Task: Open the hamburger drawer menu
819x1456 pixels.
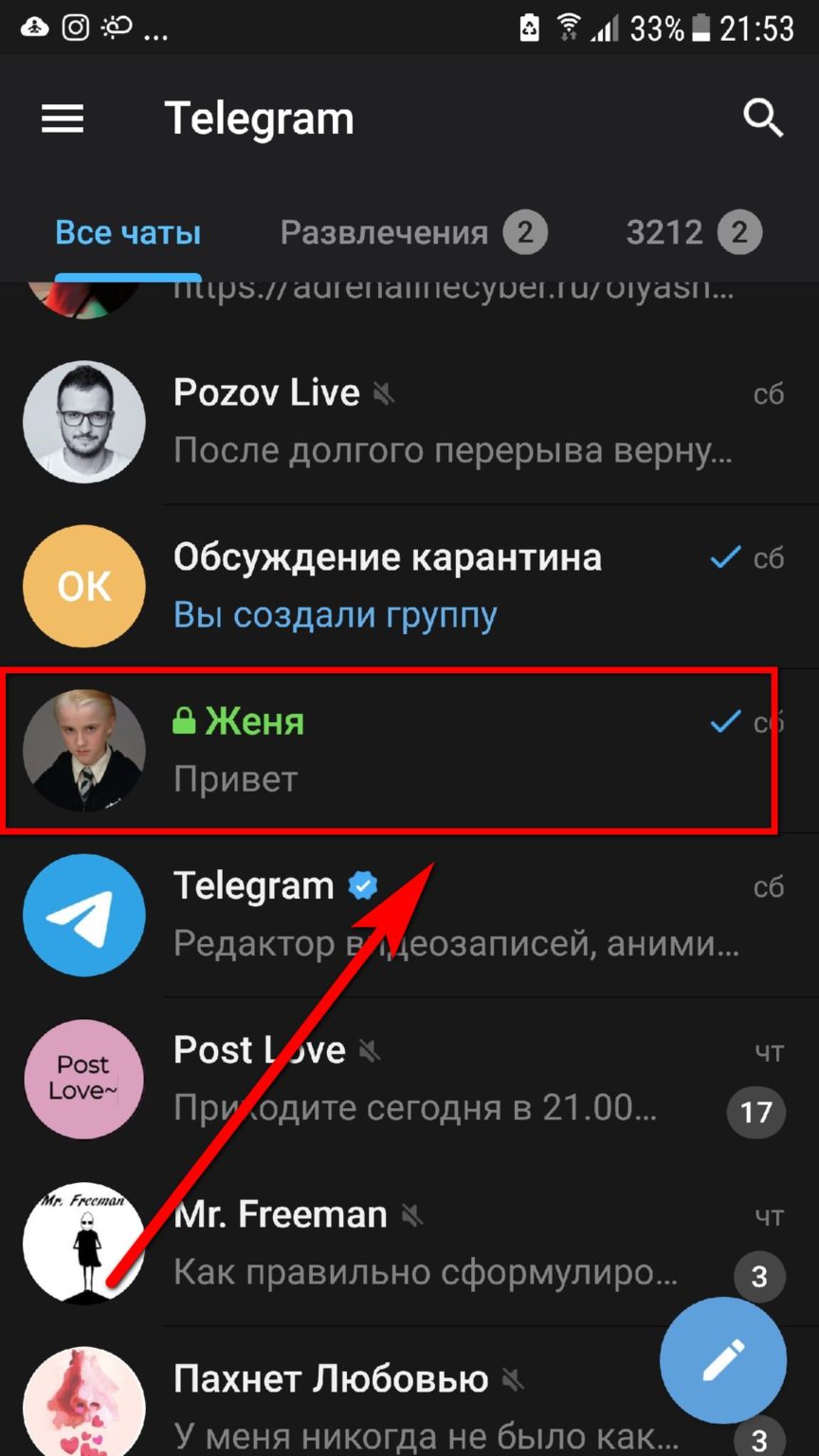Action: coord(63,119)
